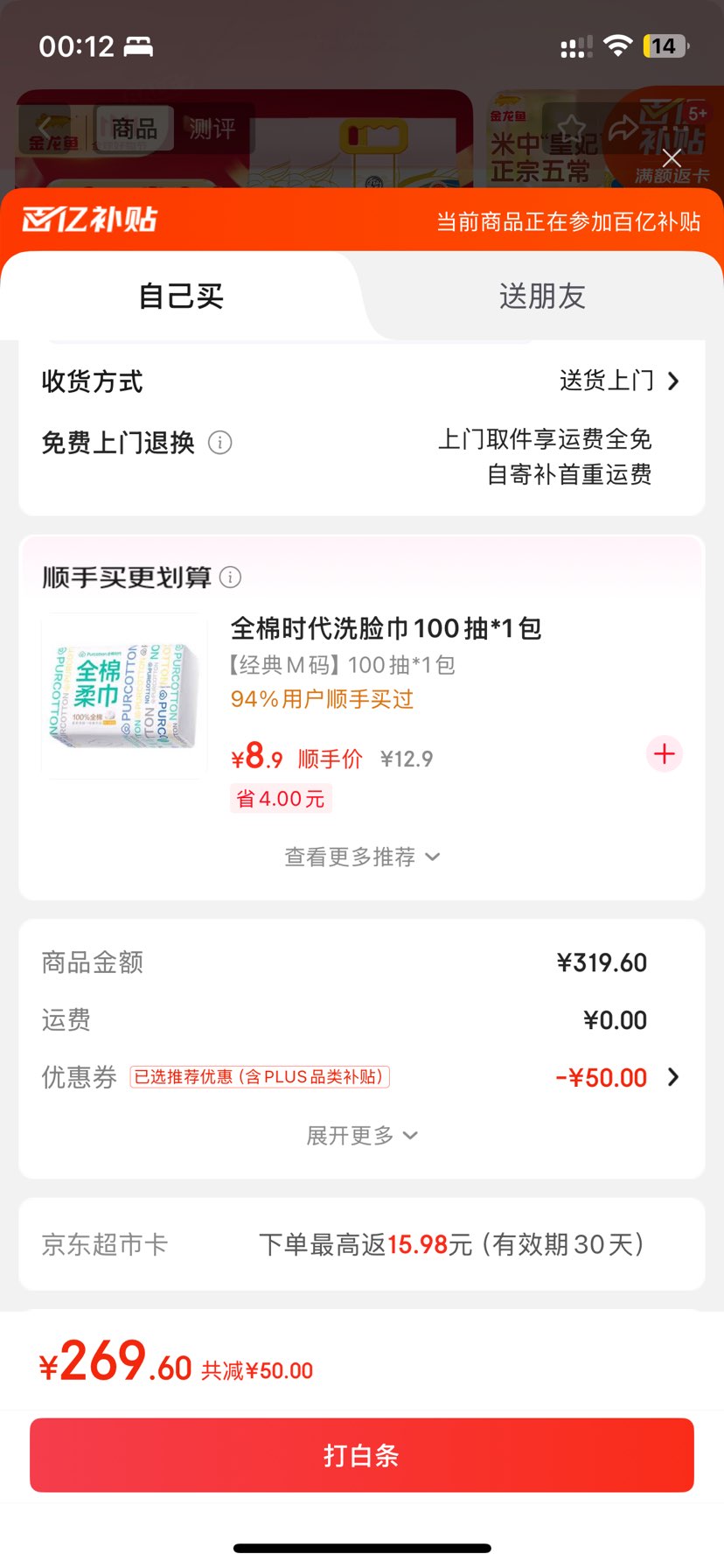The height and width of the screenshot is (1568, 724).
Task: Tap the info icon next to 顺手买更划算
Action: (229, 577)
